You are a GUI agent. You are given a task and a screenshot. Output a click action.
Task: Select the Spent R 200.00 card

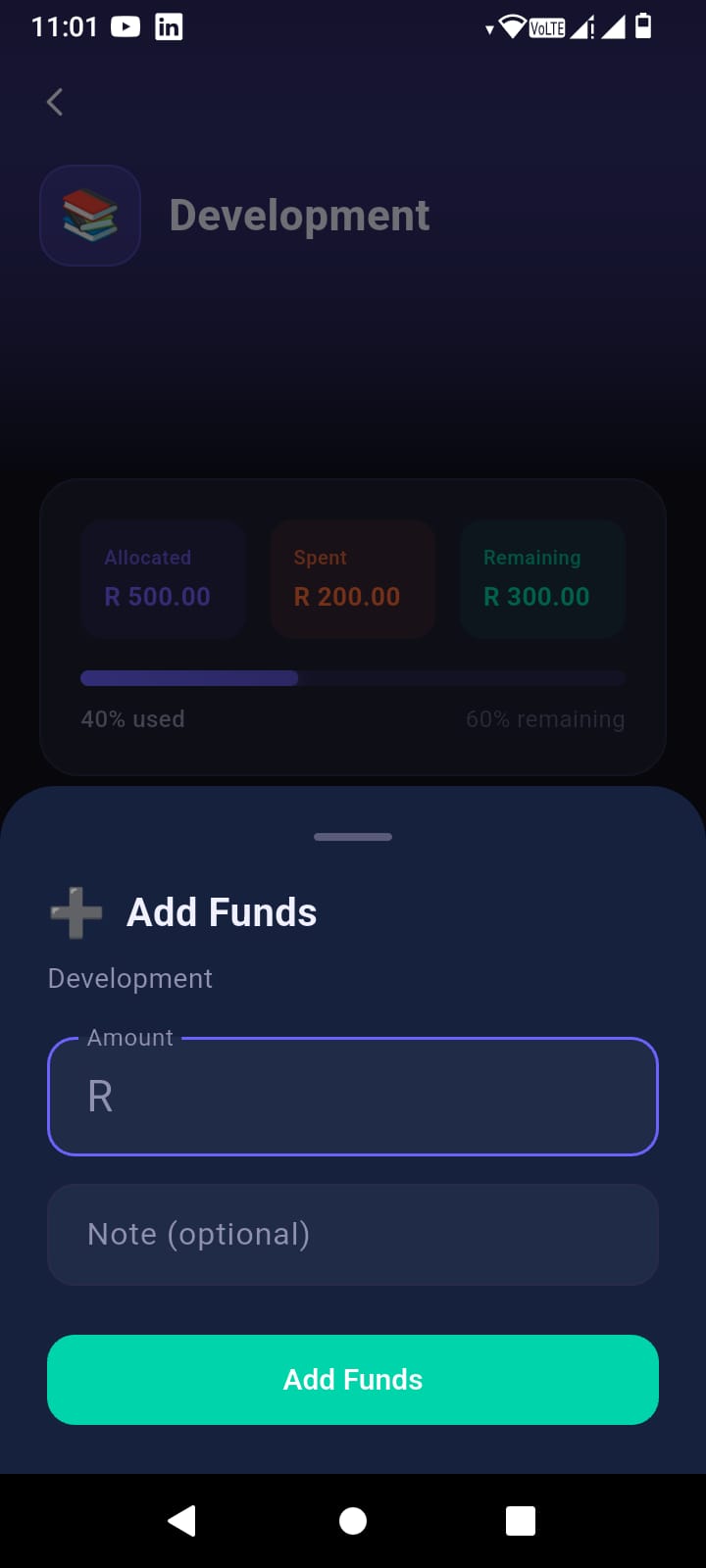[x=352, y=578]
